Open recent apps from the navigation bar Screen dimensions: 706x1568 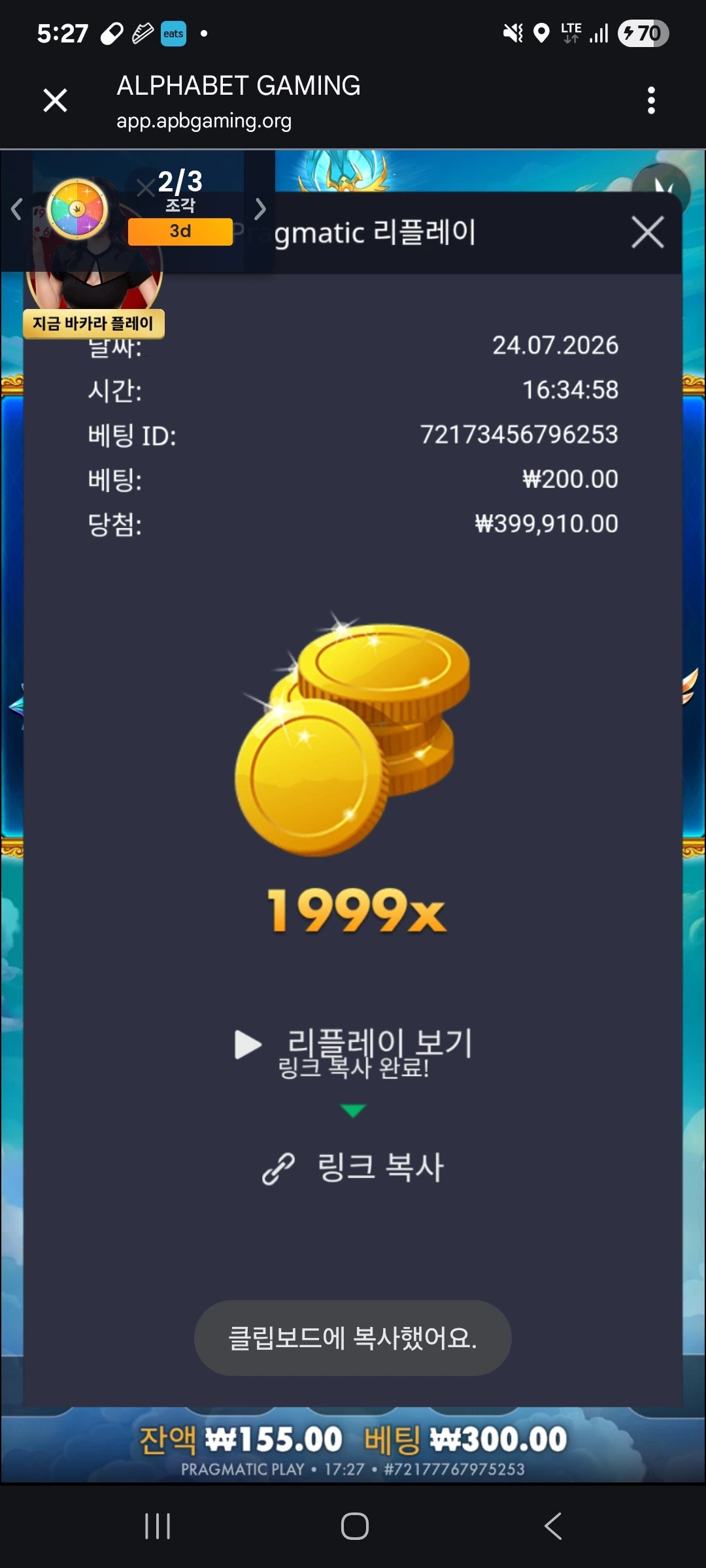tap(158, 1526)
